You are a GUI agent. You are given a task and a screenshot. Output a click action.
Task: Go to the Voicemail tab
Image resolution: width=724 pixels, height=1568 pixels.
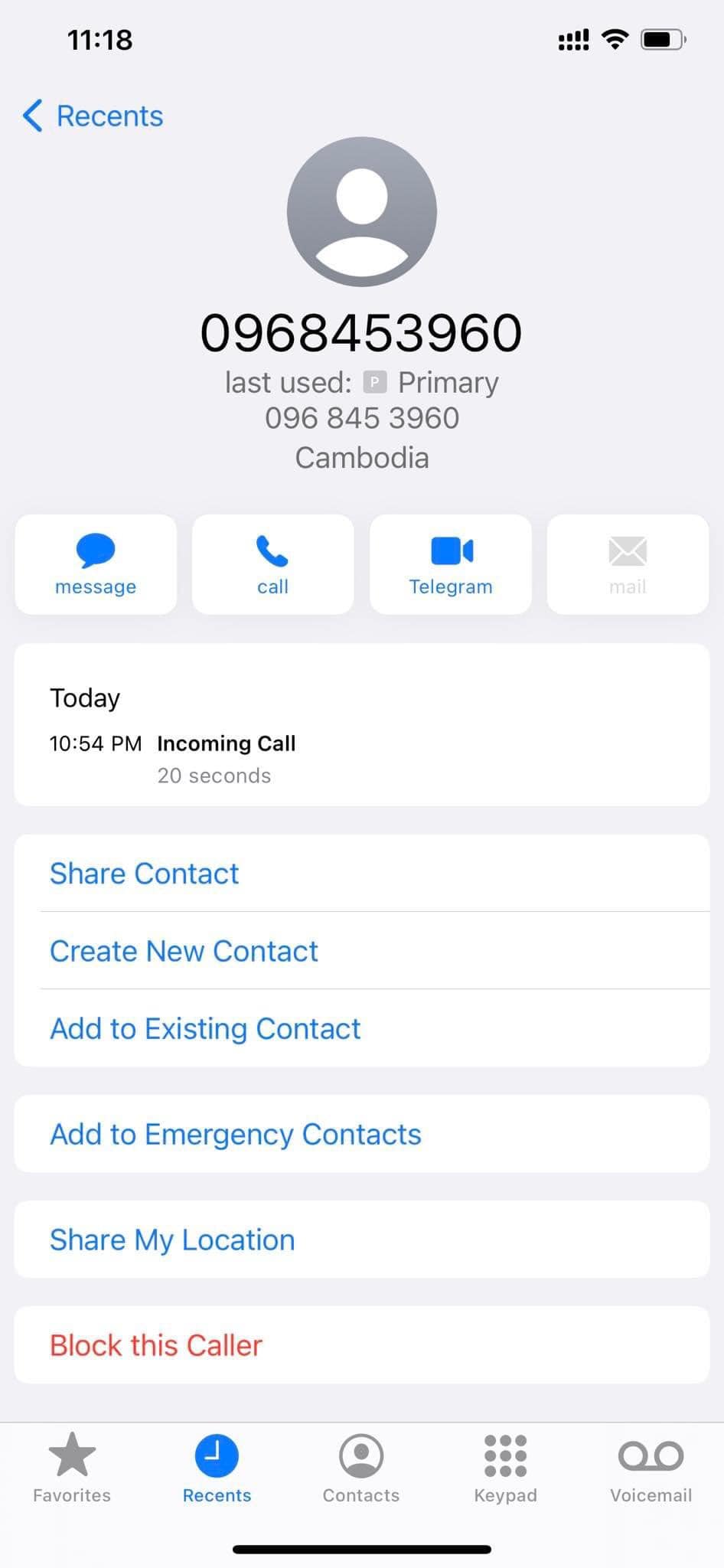(651, 1468)
